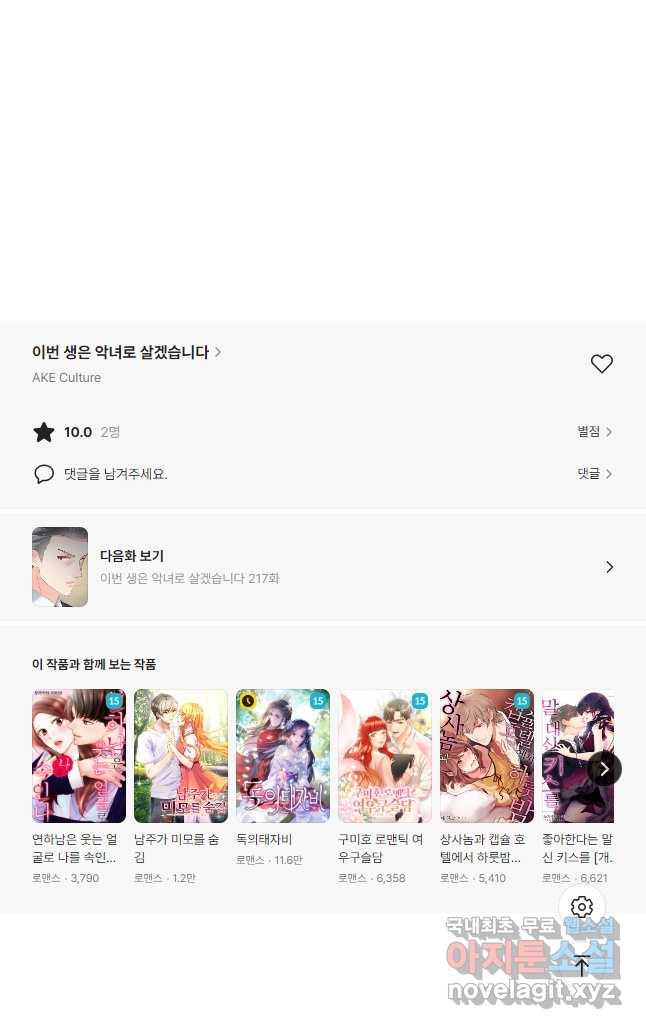Jump to top with the up arrow

point(582,967)
